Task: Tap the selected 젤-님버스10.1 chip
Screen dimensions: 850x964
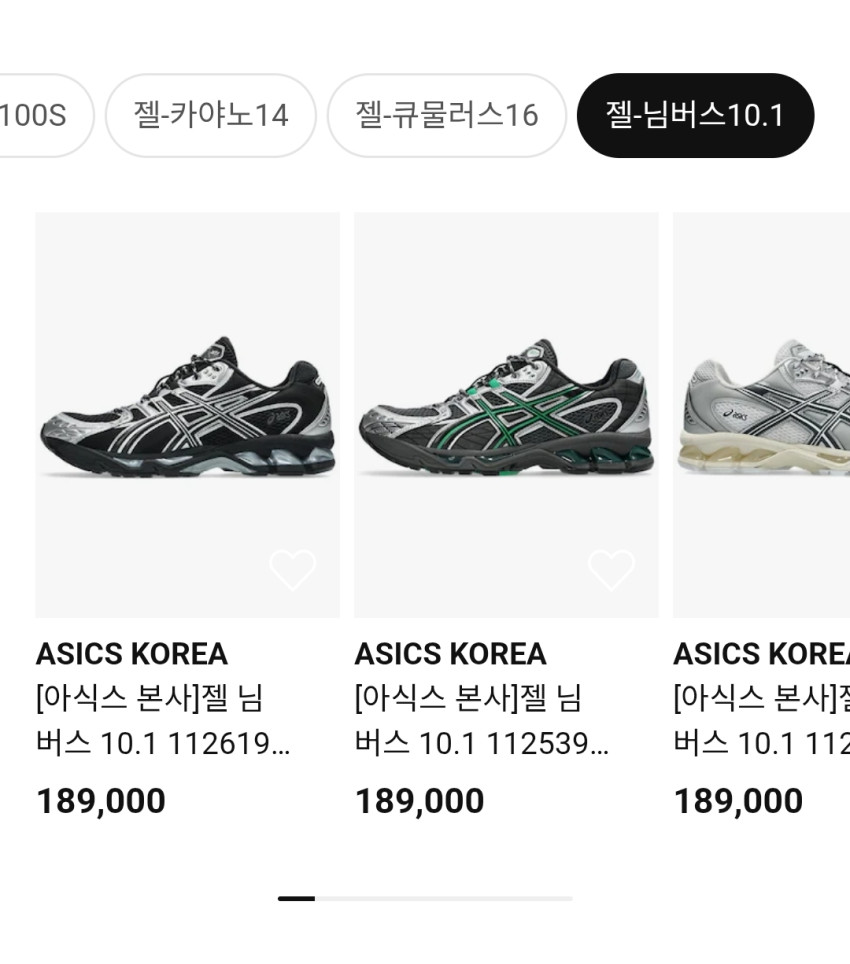Action: 695,116
